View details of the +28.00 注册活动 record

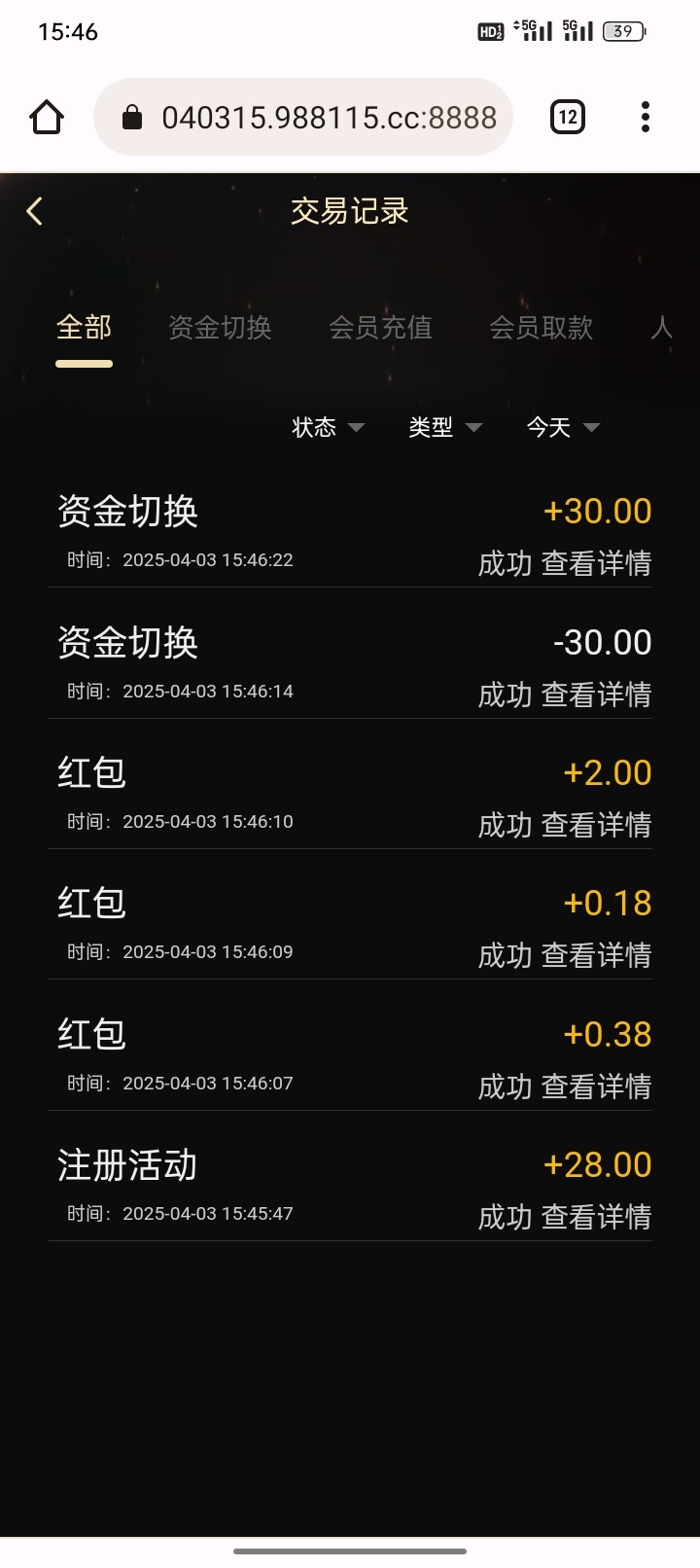click(x=596, y=1217)
